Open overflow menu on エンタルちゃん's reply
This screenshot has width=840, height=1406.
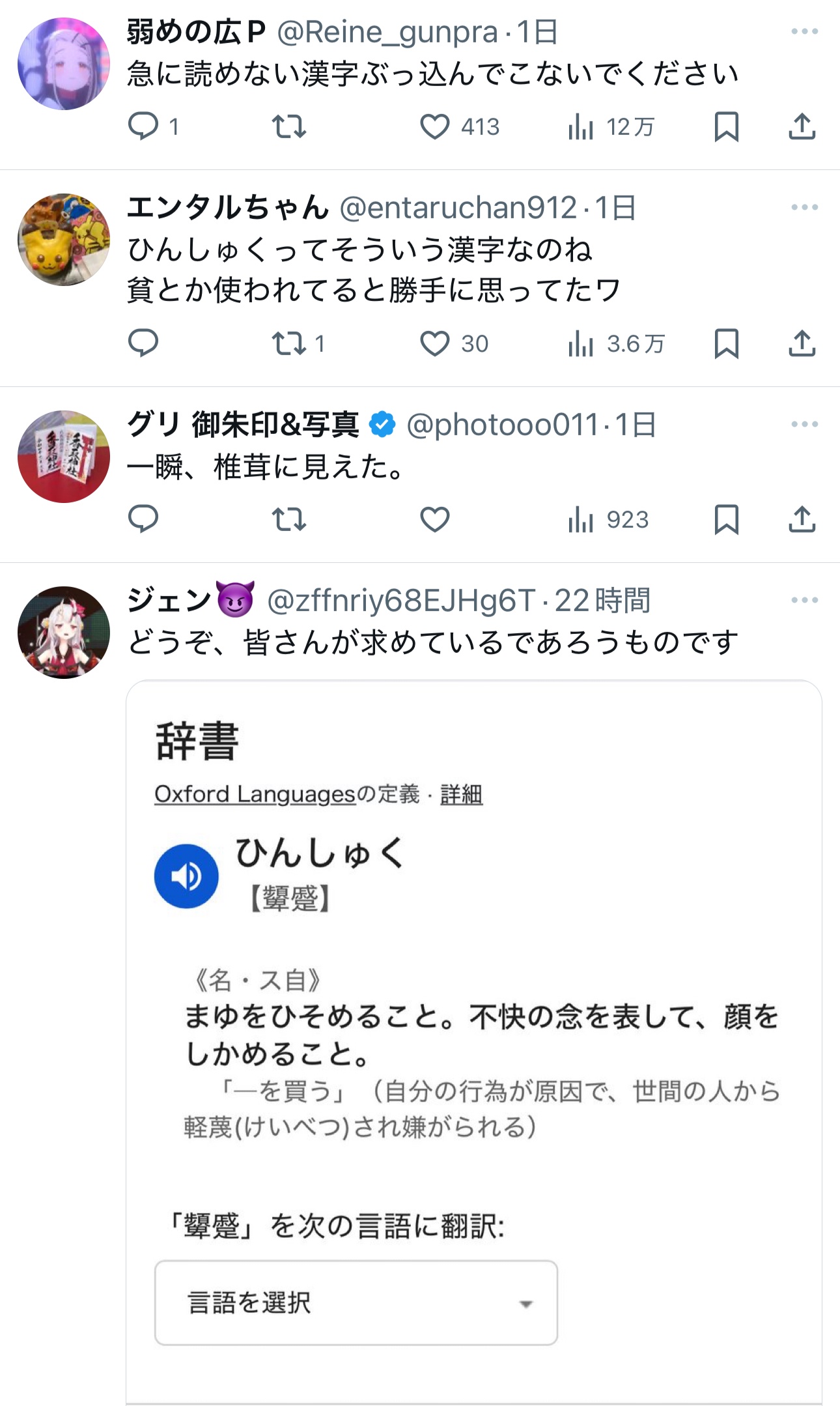pos(804,207)
